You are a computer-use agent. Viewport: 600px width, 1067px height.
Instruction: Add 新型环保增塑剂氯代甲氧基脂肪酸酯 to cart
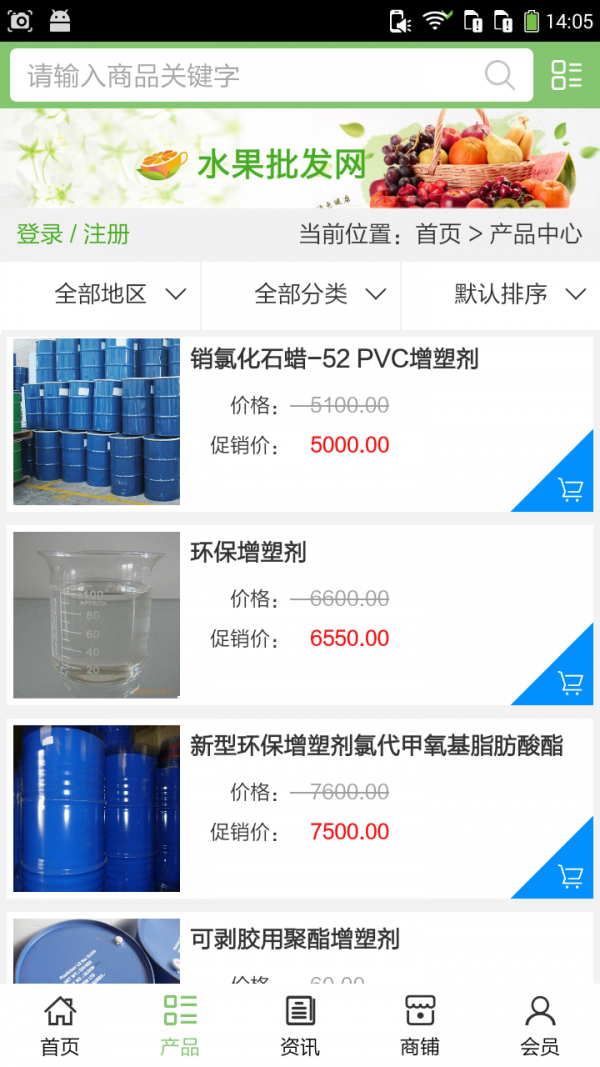click(570, 876)
